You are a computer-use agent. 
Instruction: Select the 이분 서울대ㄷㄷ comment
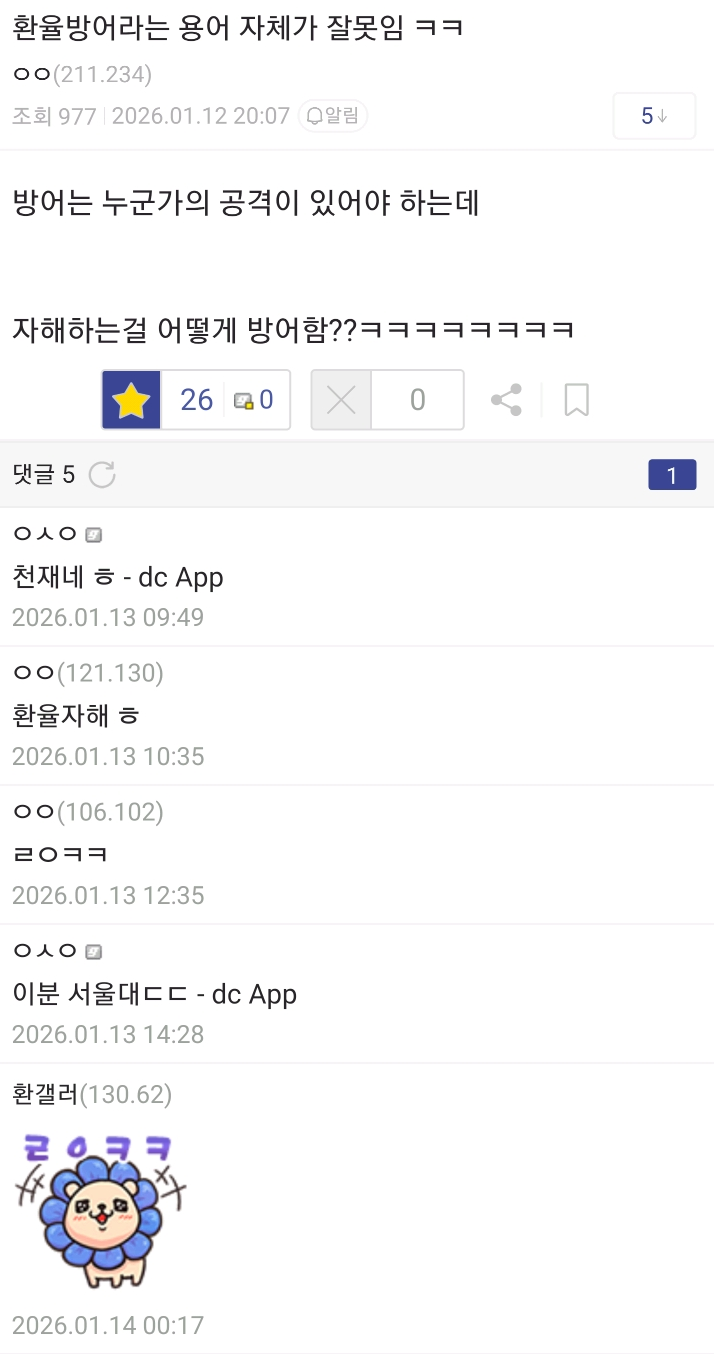(x=154, y=994)
